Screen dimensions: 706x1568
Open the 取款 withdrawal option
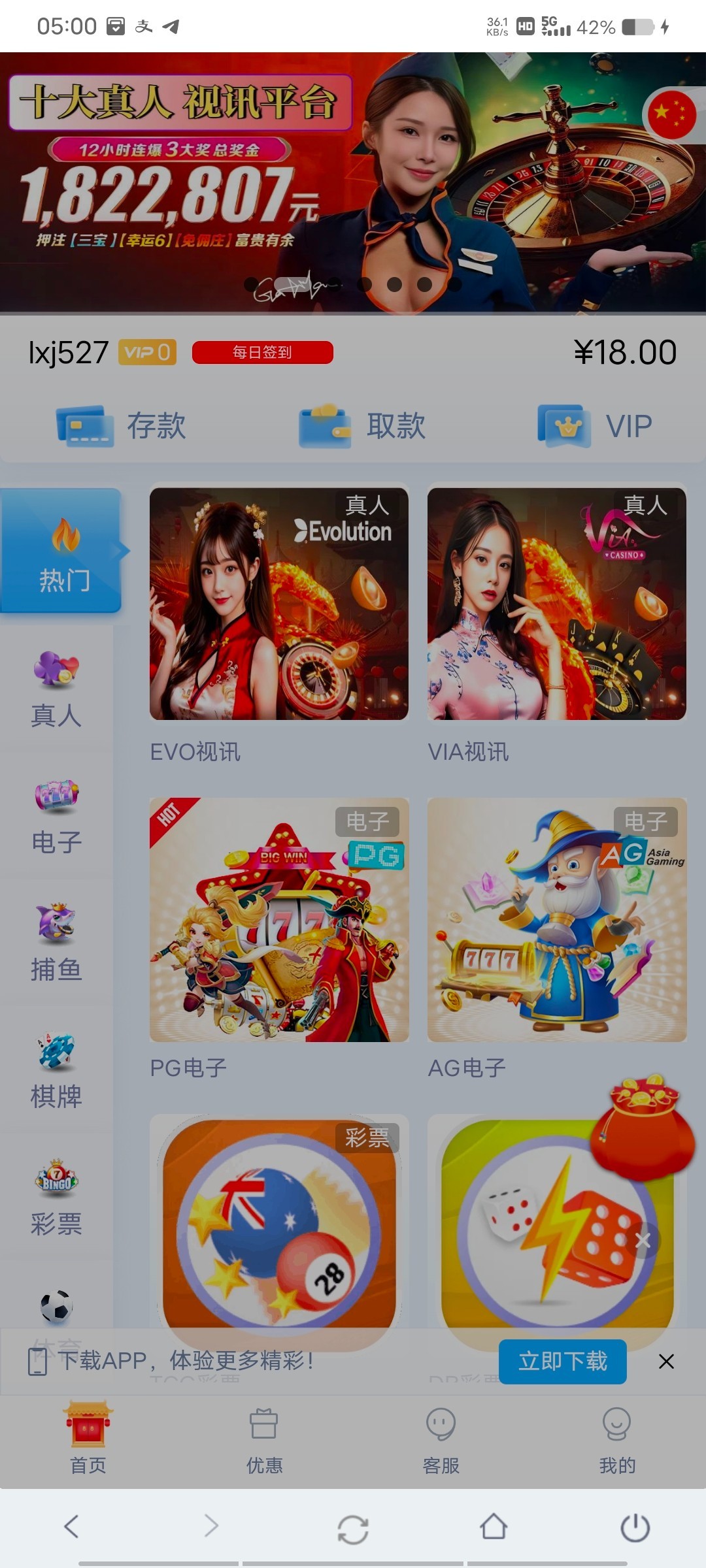pyautogui.click(x=362, y=426)
